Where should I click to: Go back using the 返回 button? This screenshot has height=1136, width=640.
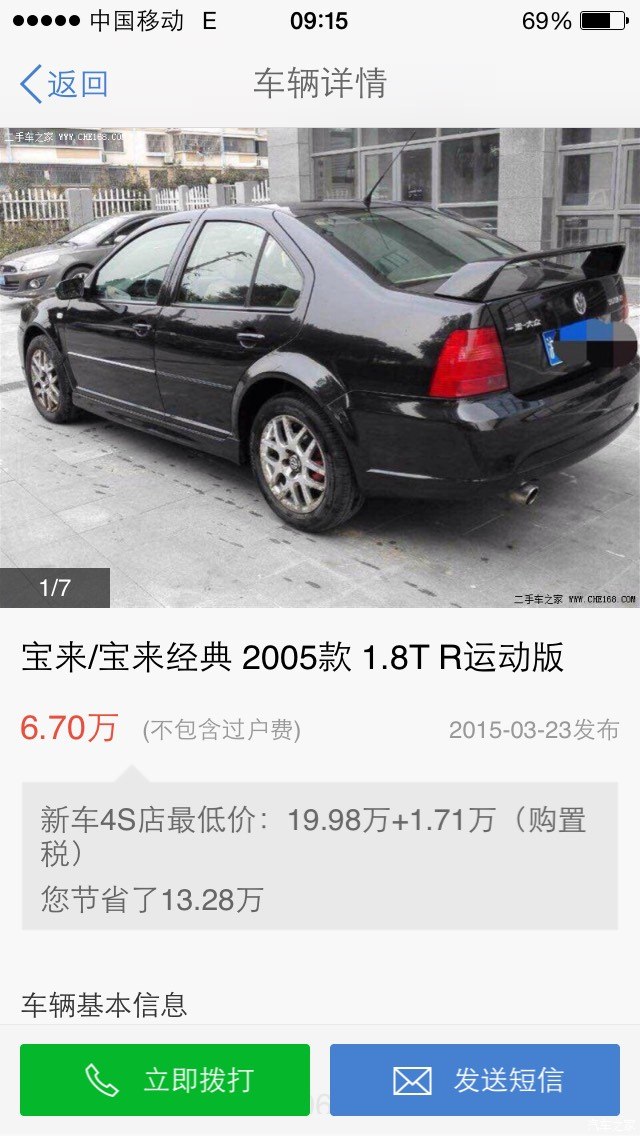64,84
